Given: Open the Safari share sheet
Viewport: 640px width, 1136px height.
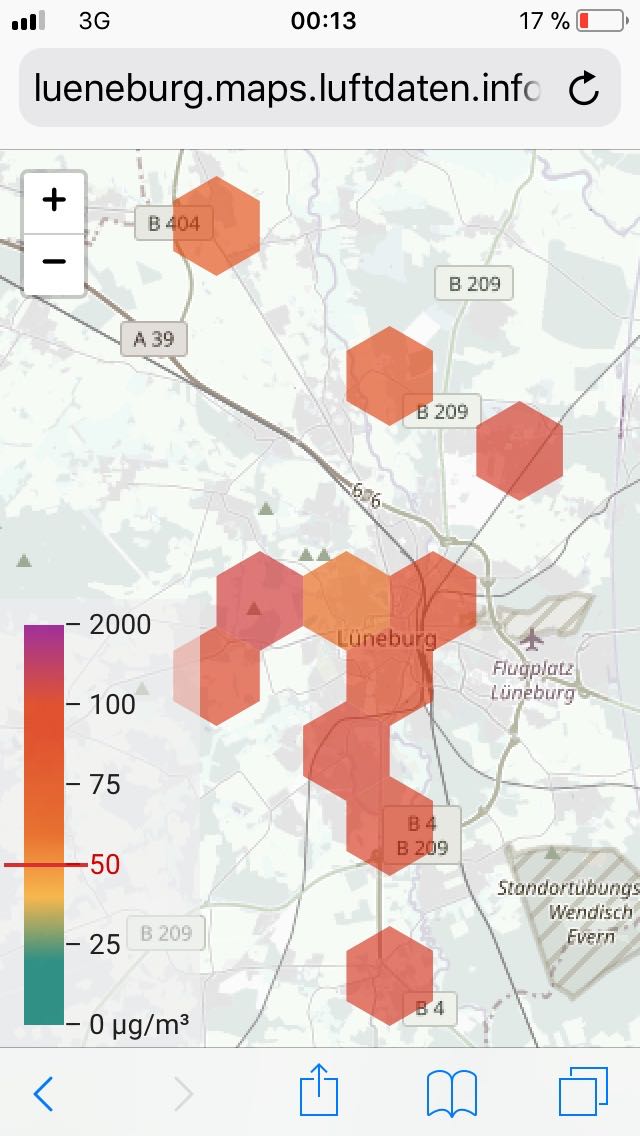Looking at the screenshot, I should (319, 1090).
